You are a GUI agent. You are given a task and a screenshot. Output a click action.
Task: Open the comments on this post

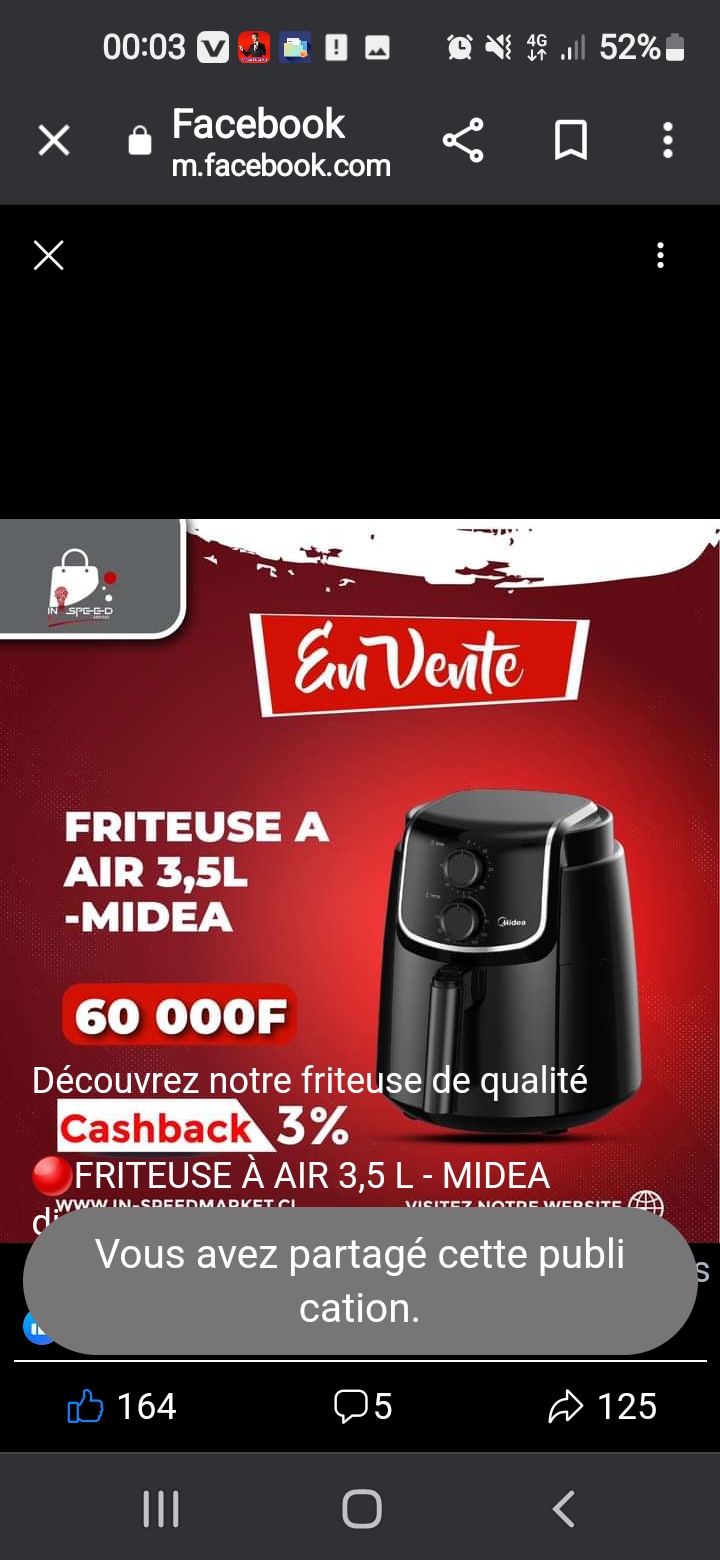(362, 1407)
